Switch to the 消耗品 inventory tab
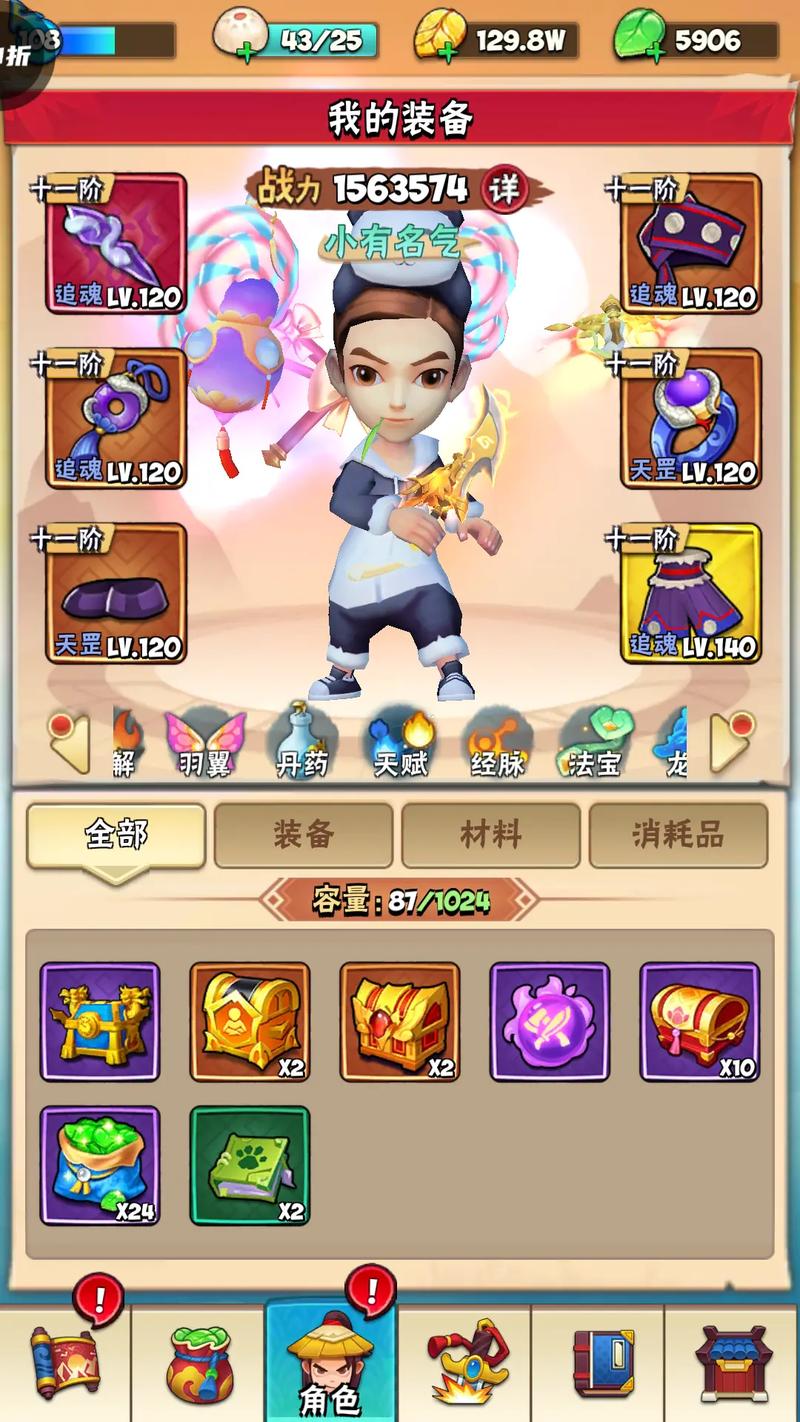Screen dimensions: 800x1422 (x=678, y=835)
